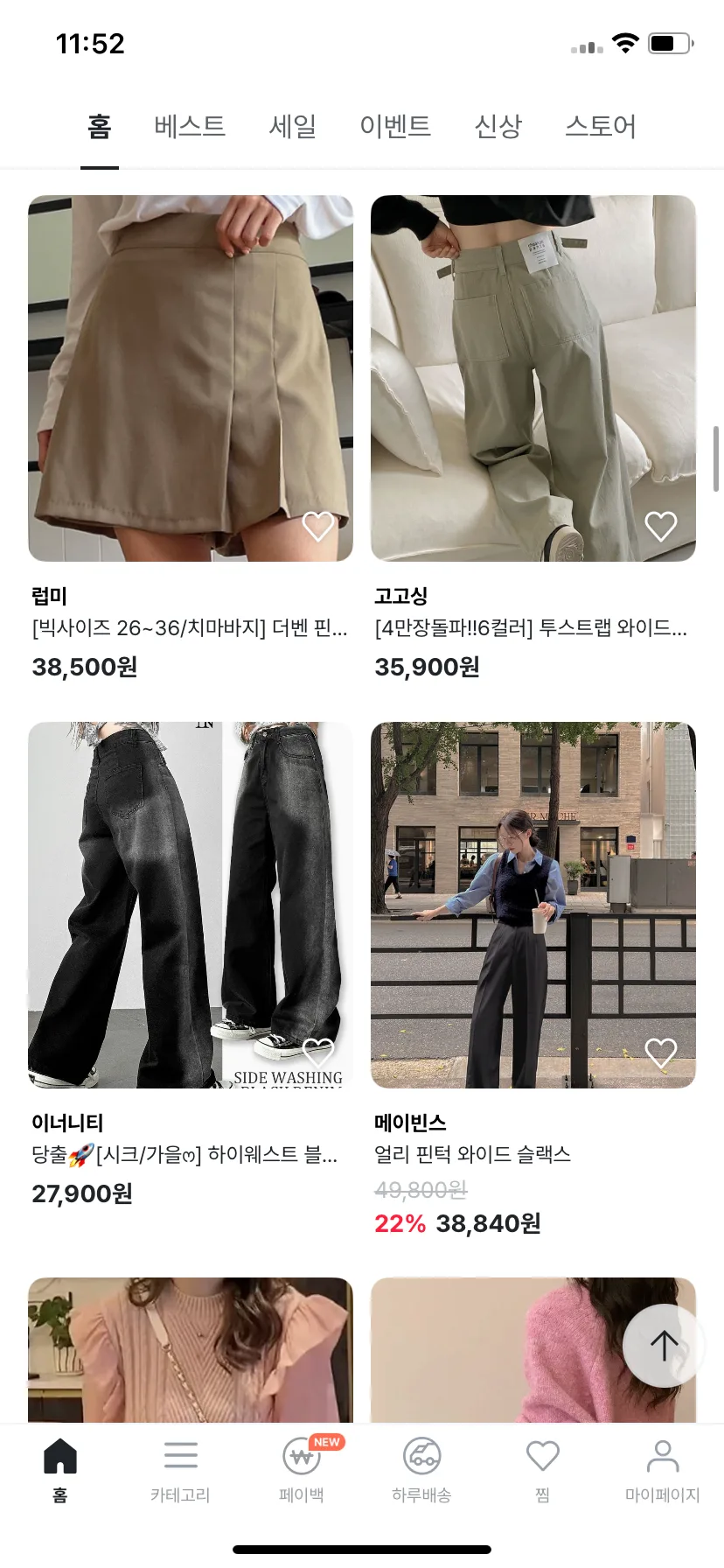View the 찜 wishlist heart icon
The height and width of the screenshot is (1568, 724).
point(542,1455)
